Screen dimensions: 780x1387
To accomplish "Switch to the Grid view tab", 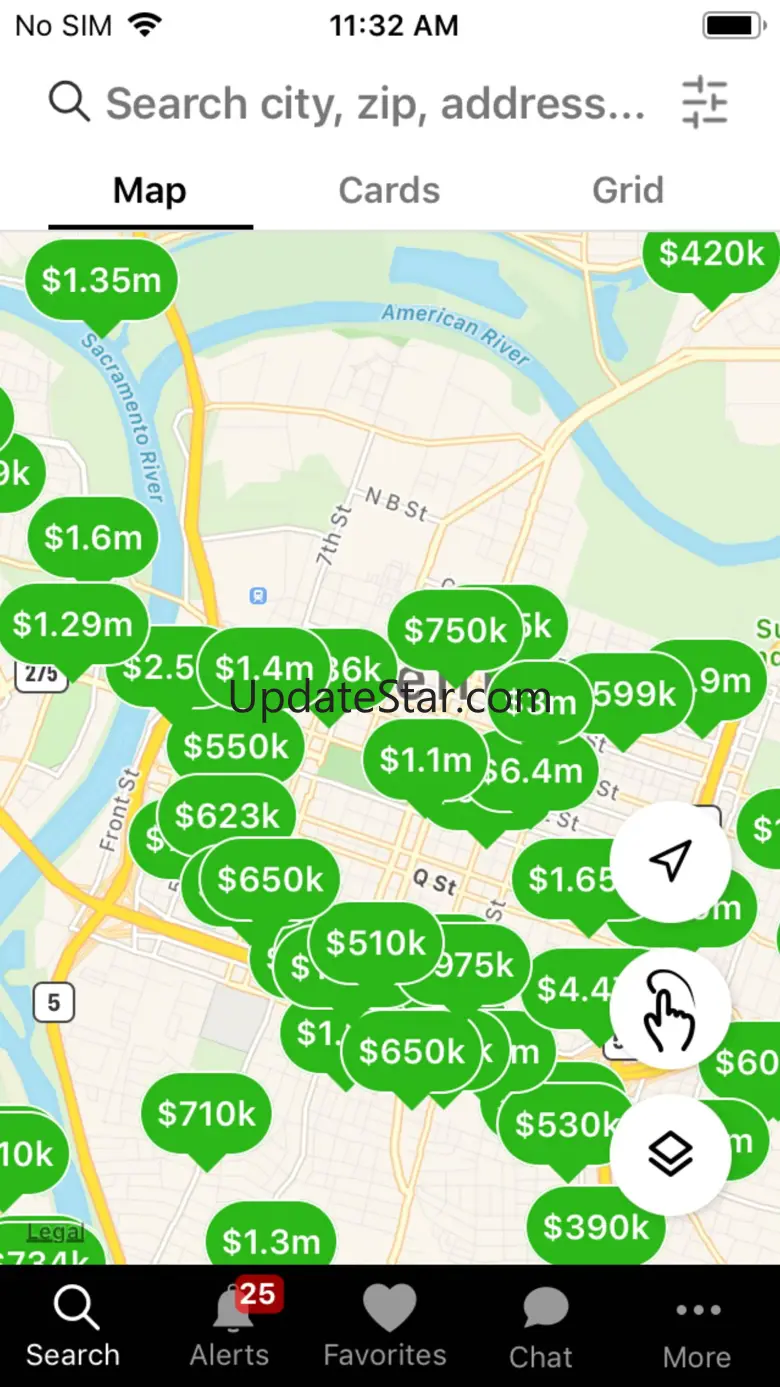I will pos(627,190).
